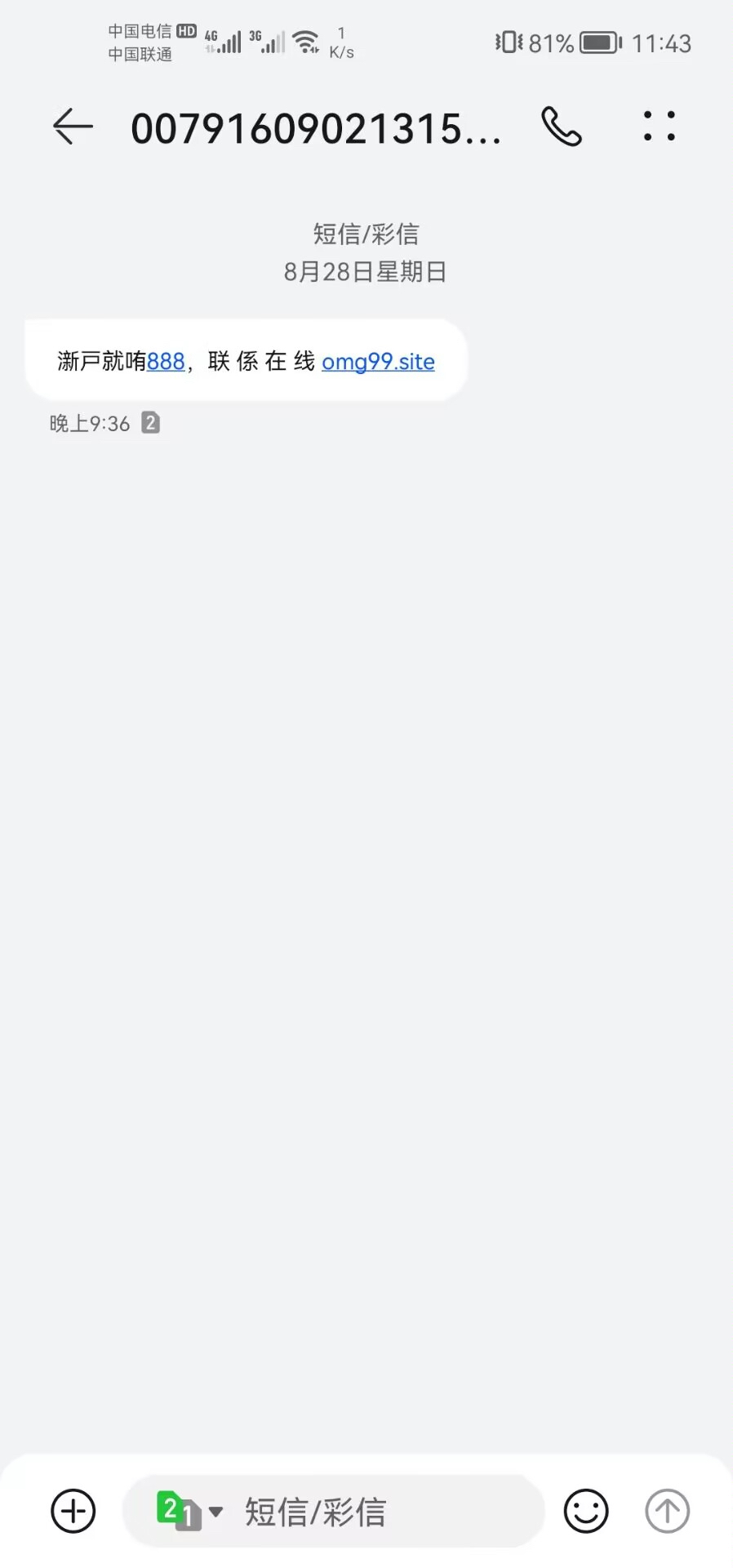Send the message with the arrow button

tap(667, 1511)
